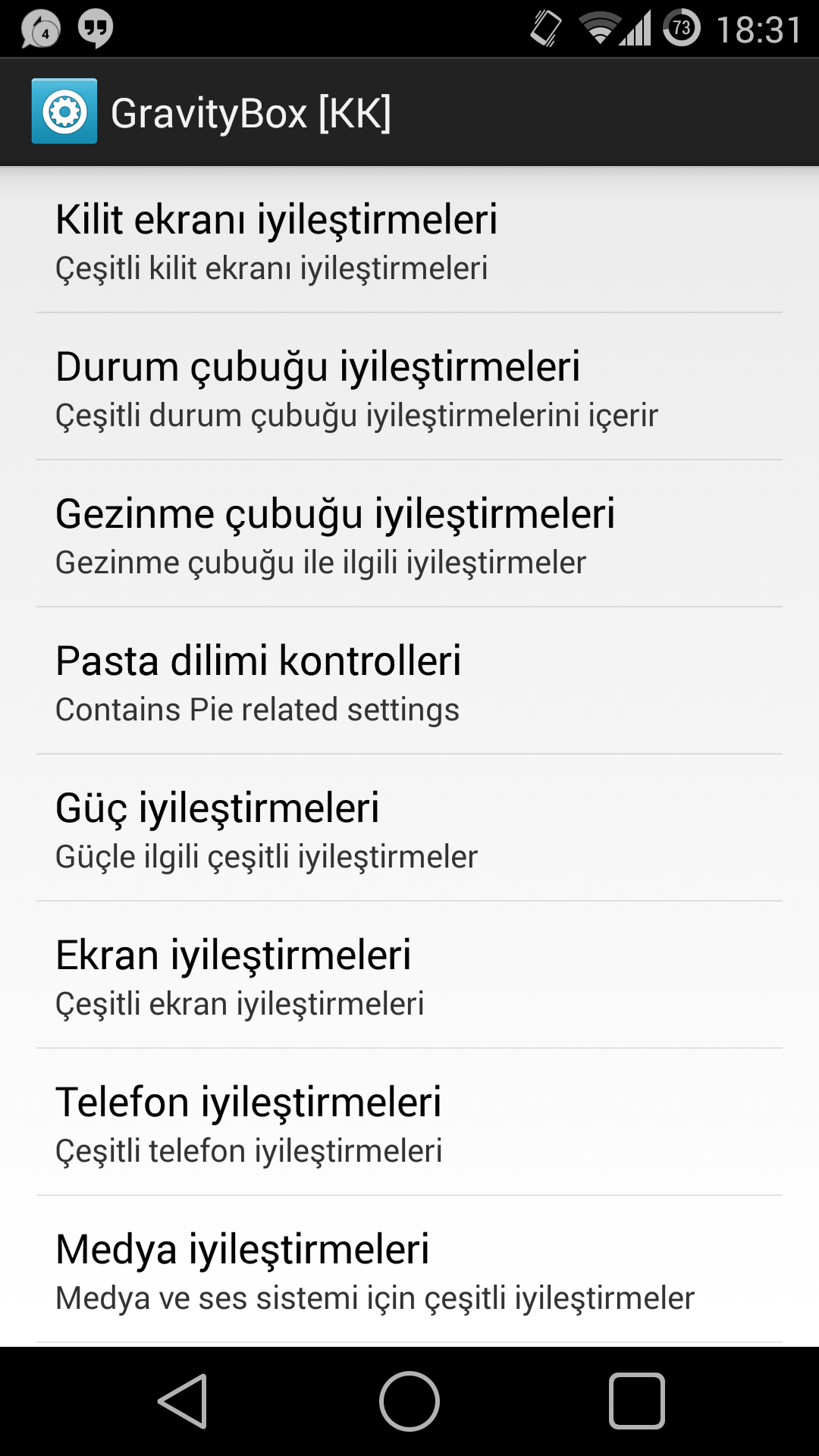Image resolution: width=819 pixels, height=1456 pixels.
Task: Open Pasta dilimi kontrolleri
Action: (x=409, y=681)
